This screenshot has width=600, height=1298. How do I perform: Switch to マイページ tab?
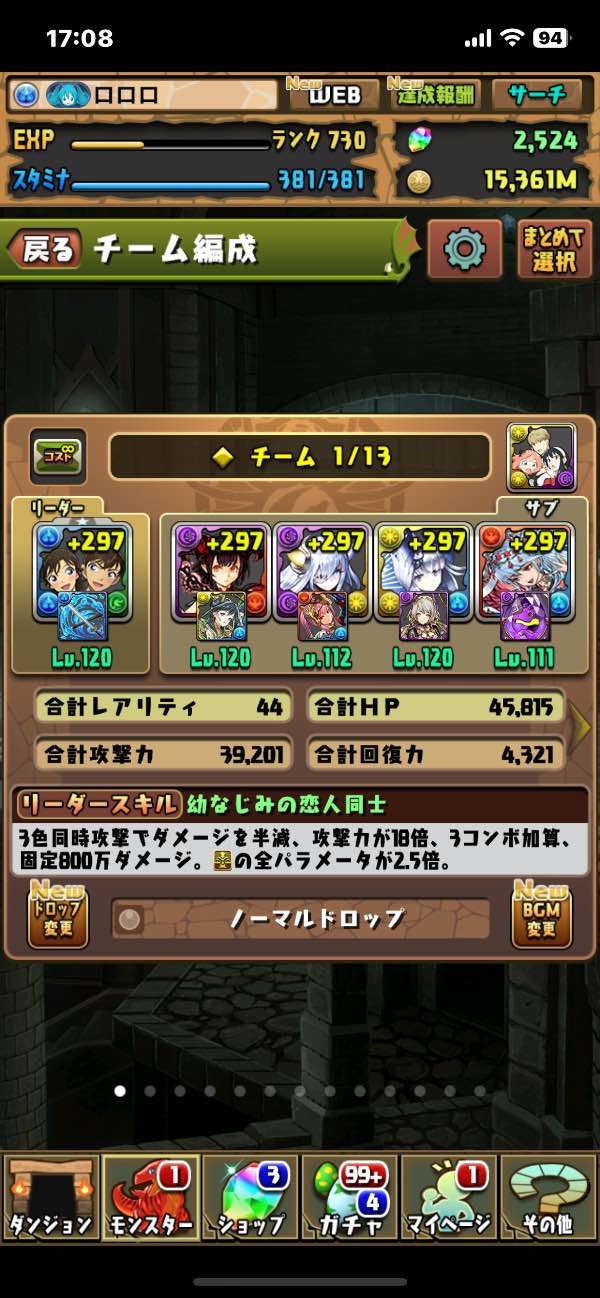448,1195
